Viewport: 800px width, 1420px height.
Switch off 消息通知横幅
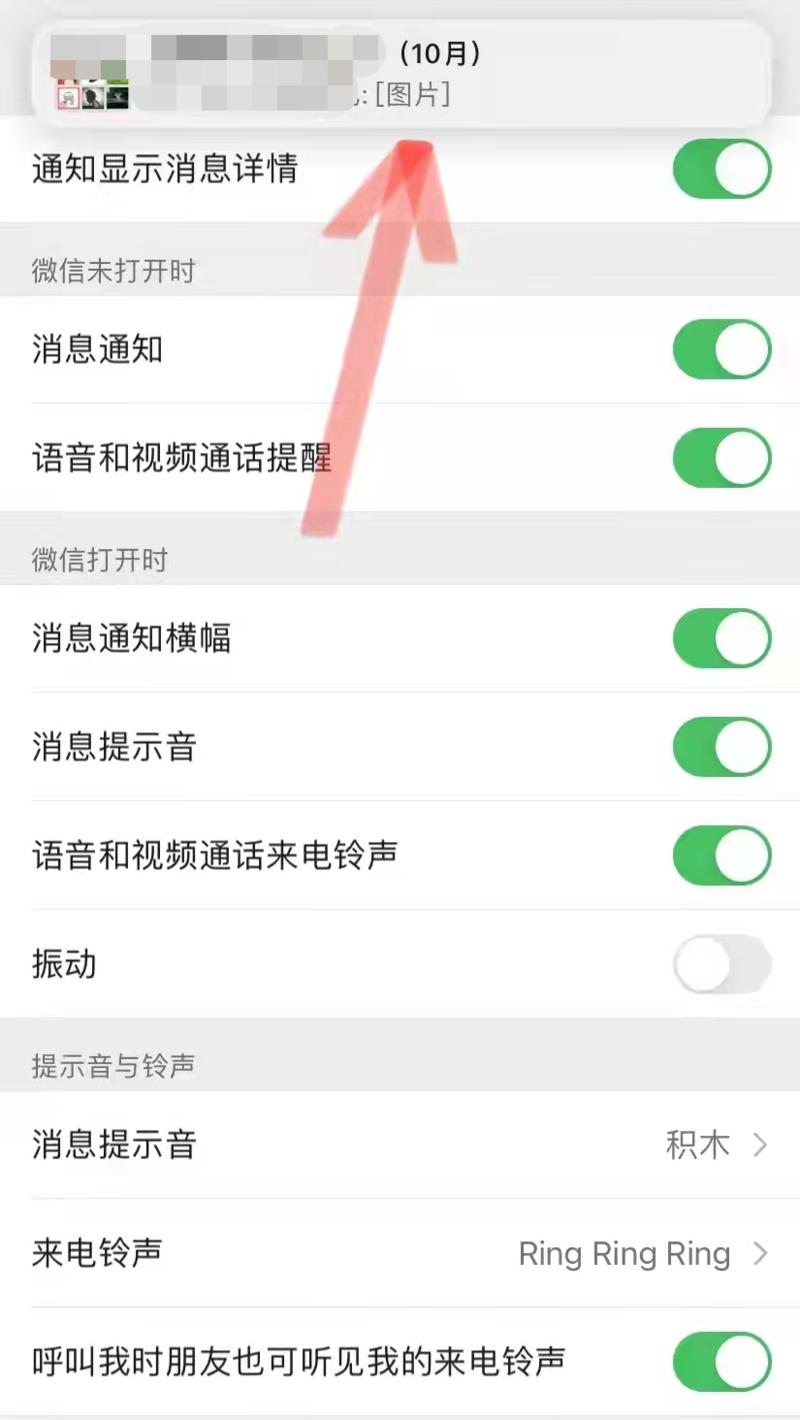pyautogui.click(x=722, y=637)
